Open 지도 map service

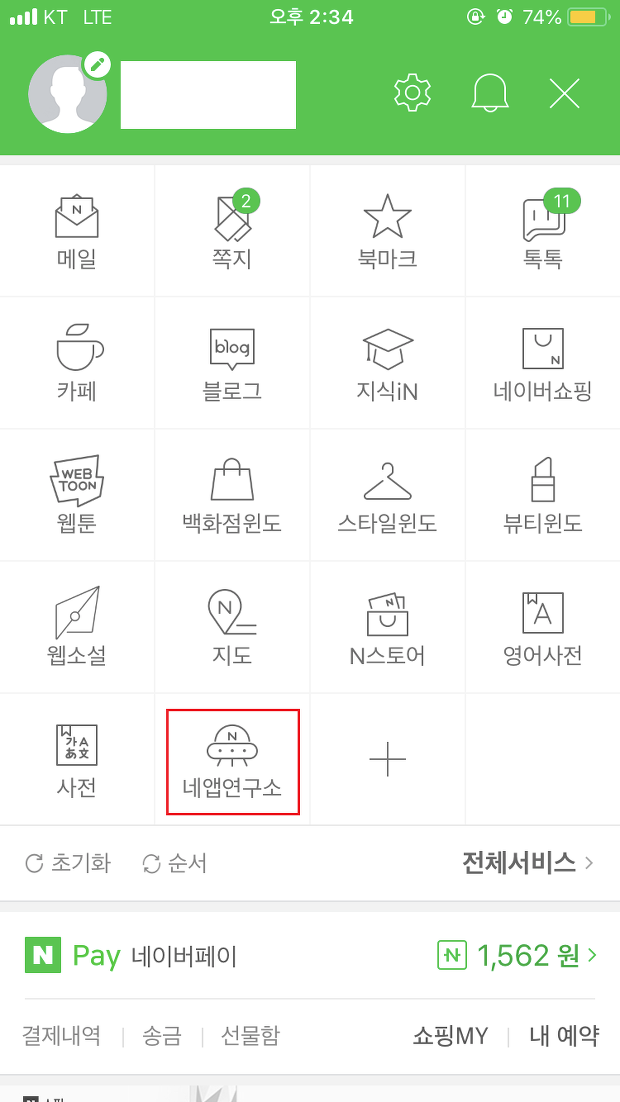[232, 627]
